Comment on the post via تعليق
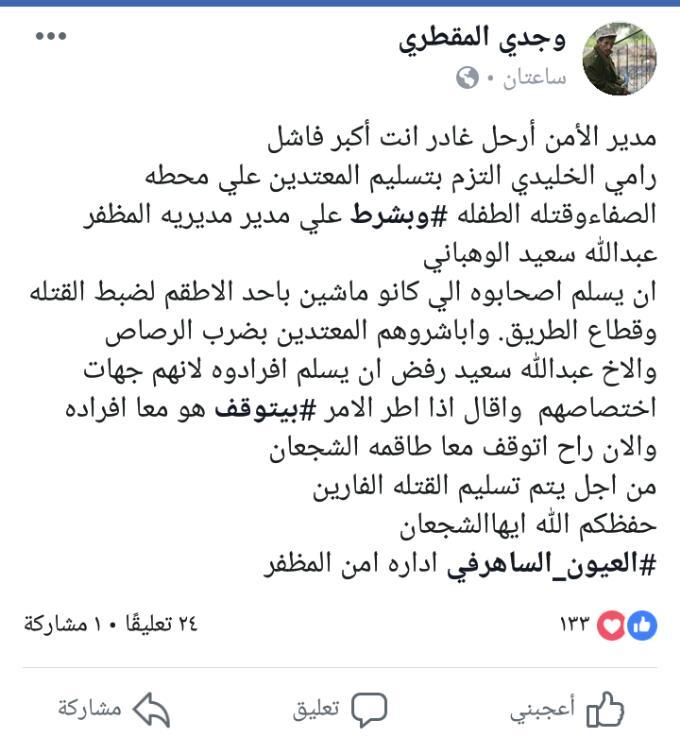This screenshot has height=744, width=680. [339, 709]
